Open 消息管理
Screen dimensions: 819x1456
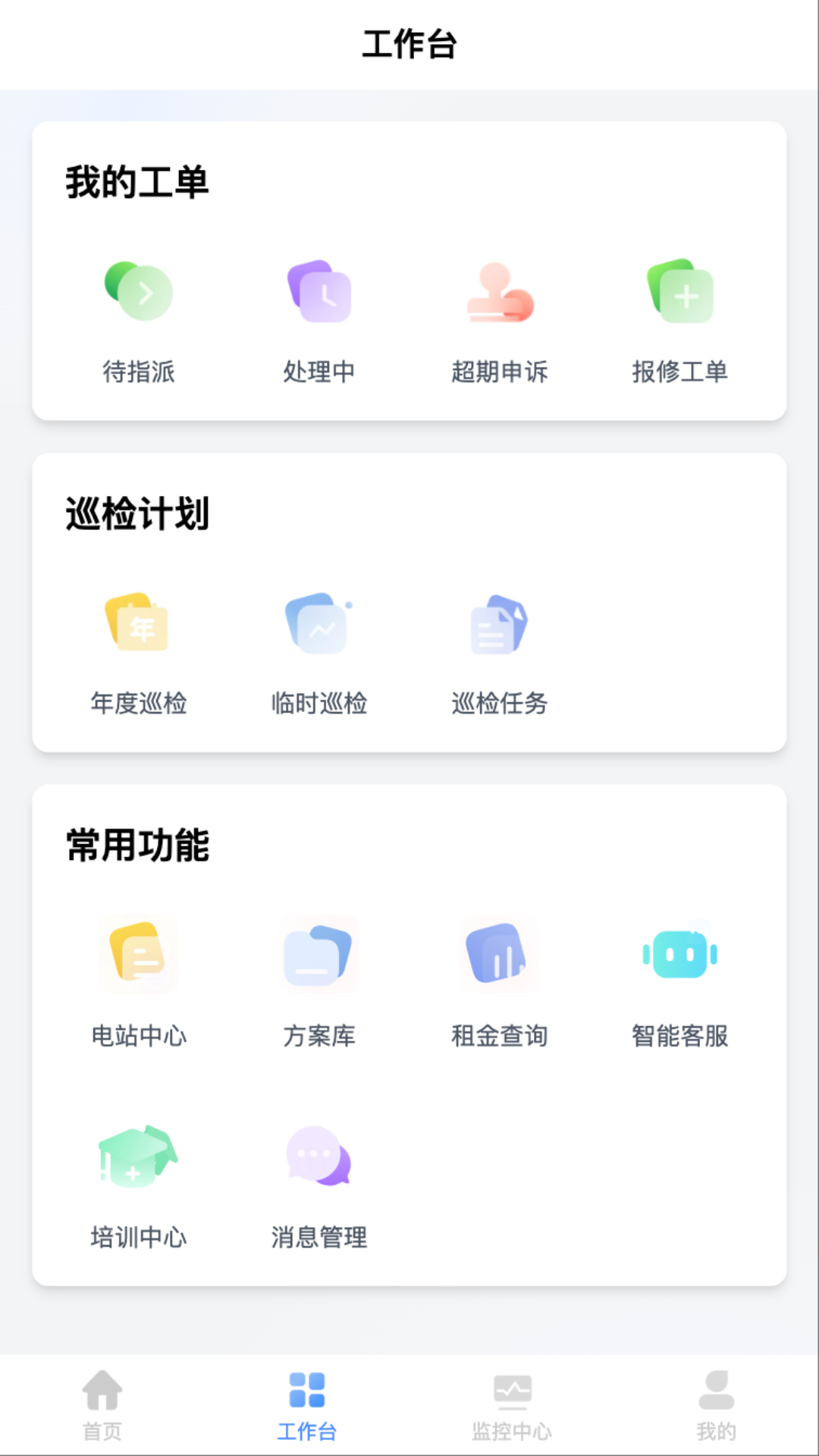(x=319, y=1186)
